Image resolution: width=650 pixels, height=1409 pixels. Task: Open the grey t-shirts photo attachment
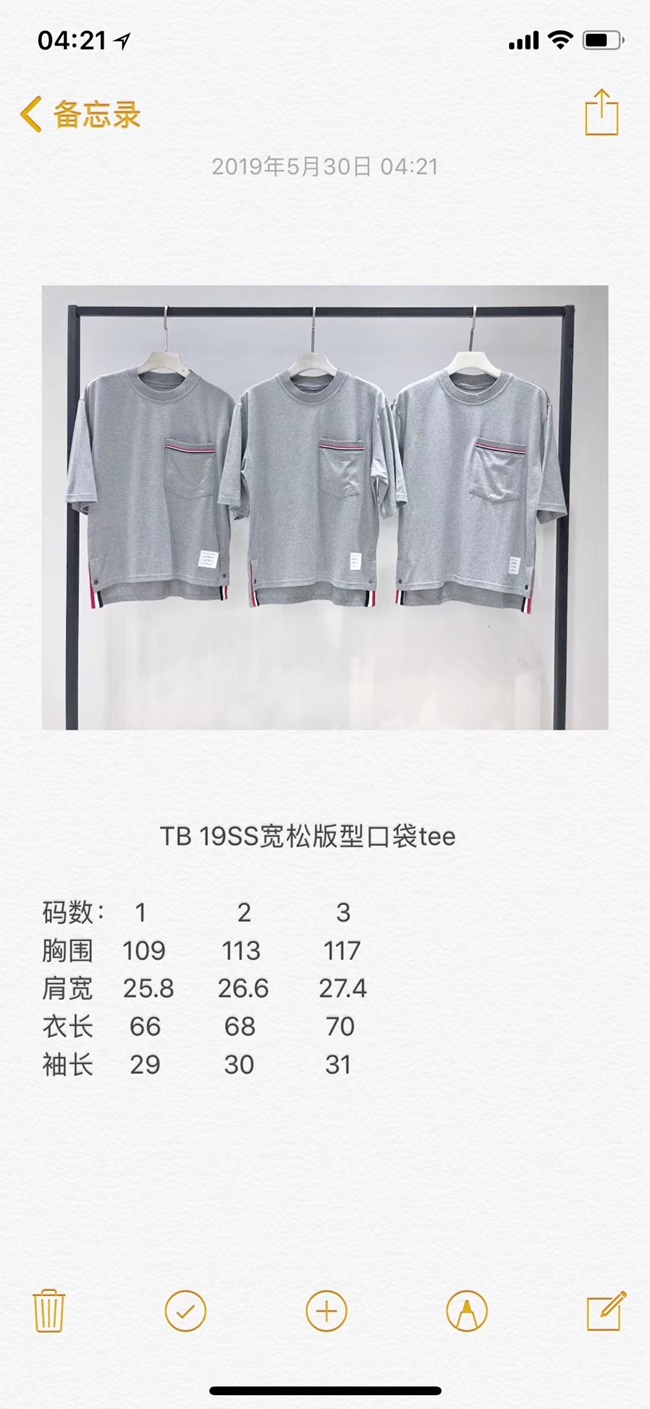click(x=325, y=507)
